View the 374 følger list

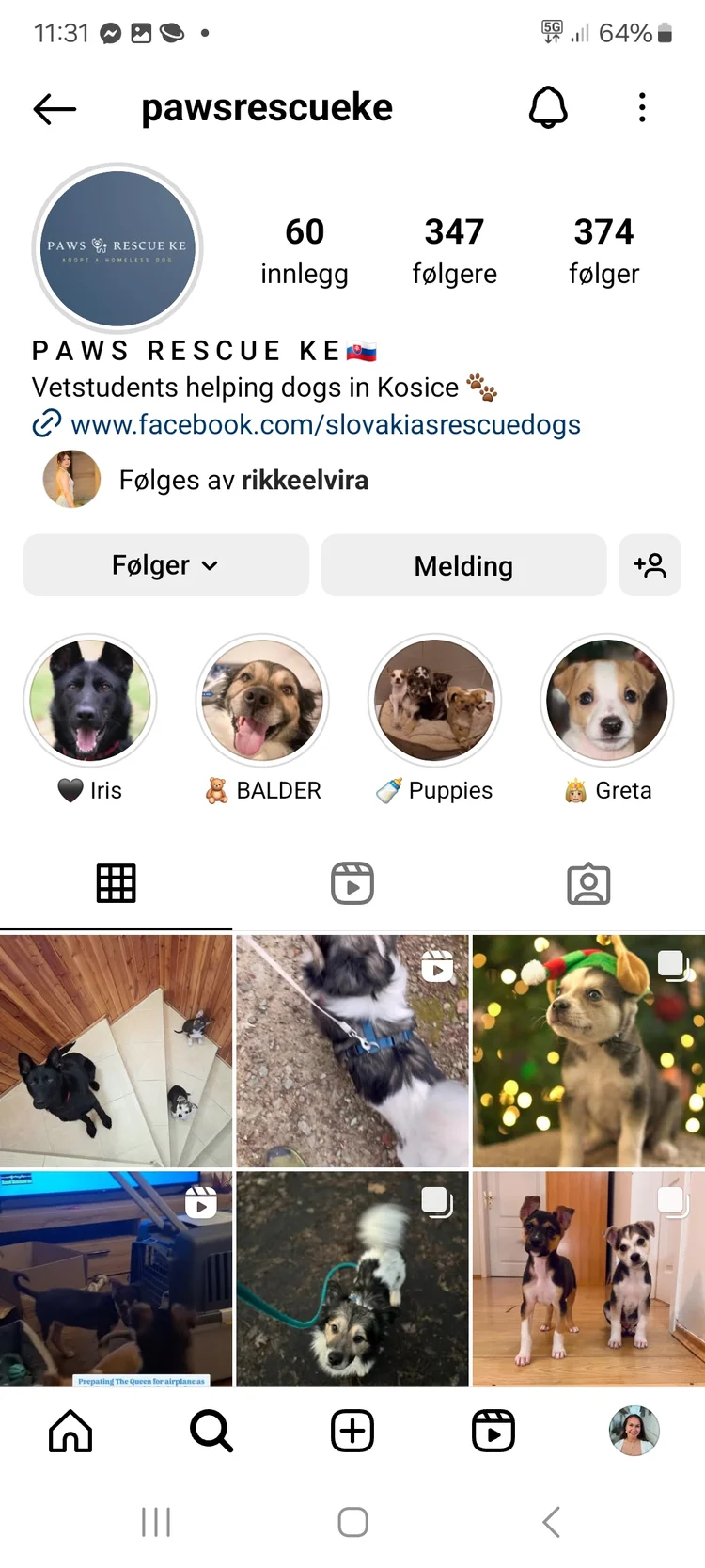click(x=603, y=250)
